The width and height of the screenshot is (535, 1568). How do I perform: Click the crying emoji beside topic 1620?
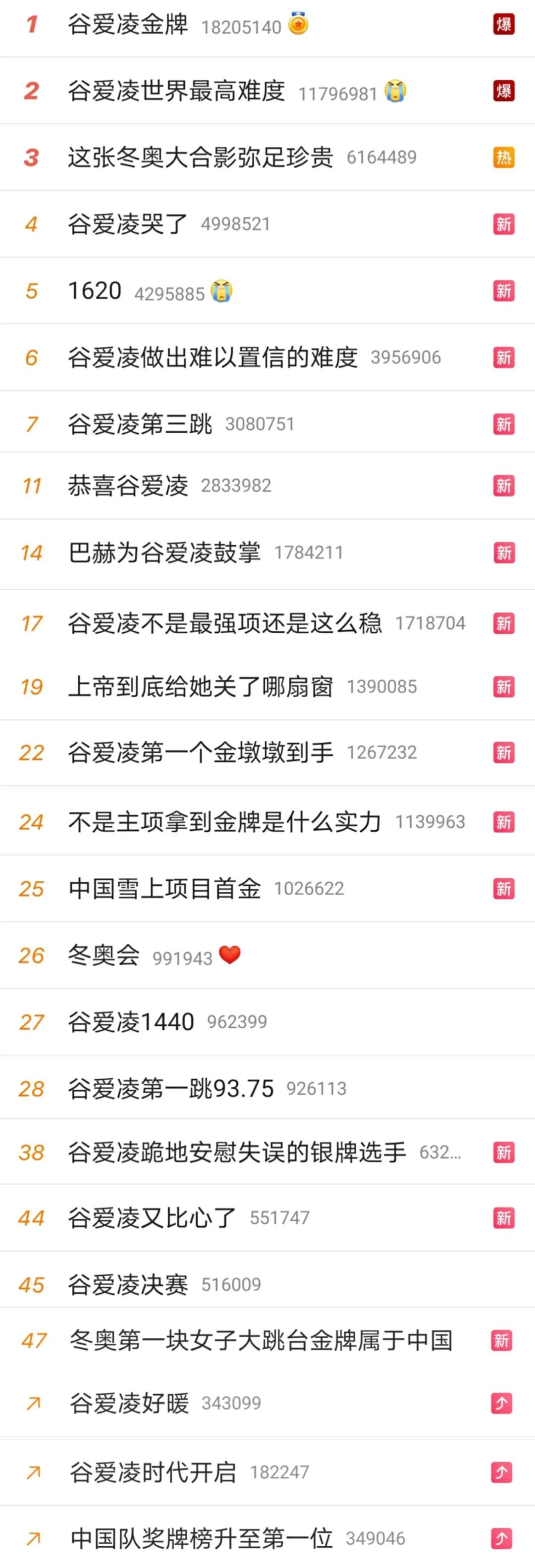[x=220, y=291]
